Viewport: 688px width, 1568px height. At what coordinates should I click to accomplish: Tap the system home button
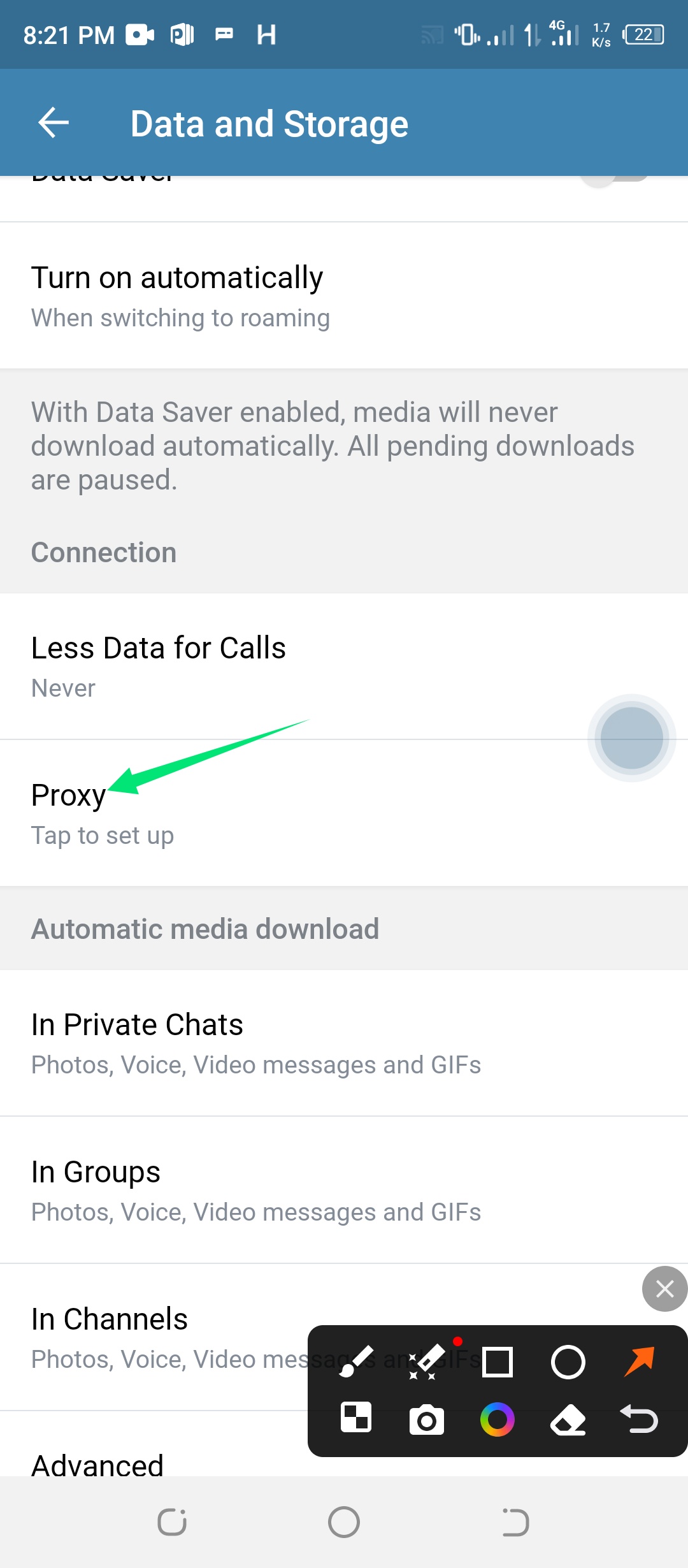tap(344, 1522)
